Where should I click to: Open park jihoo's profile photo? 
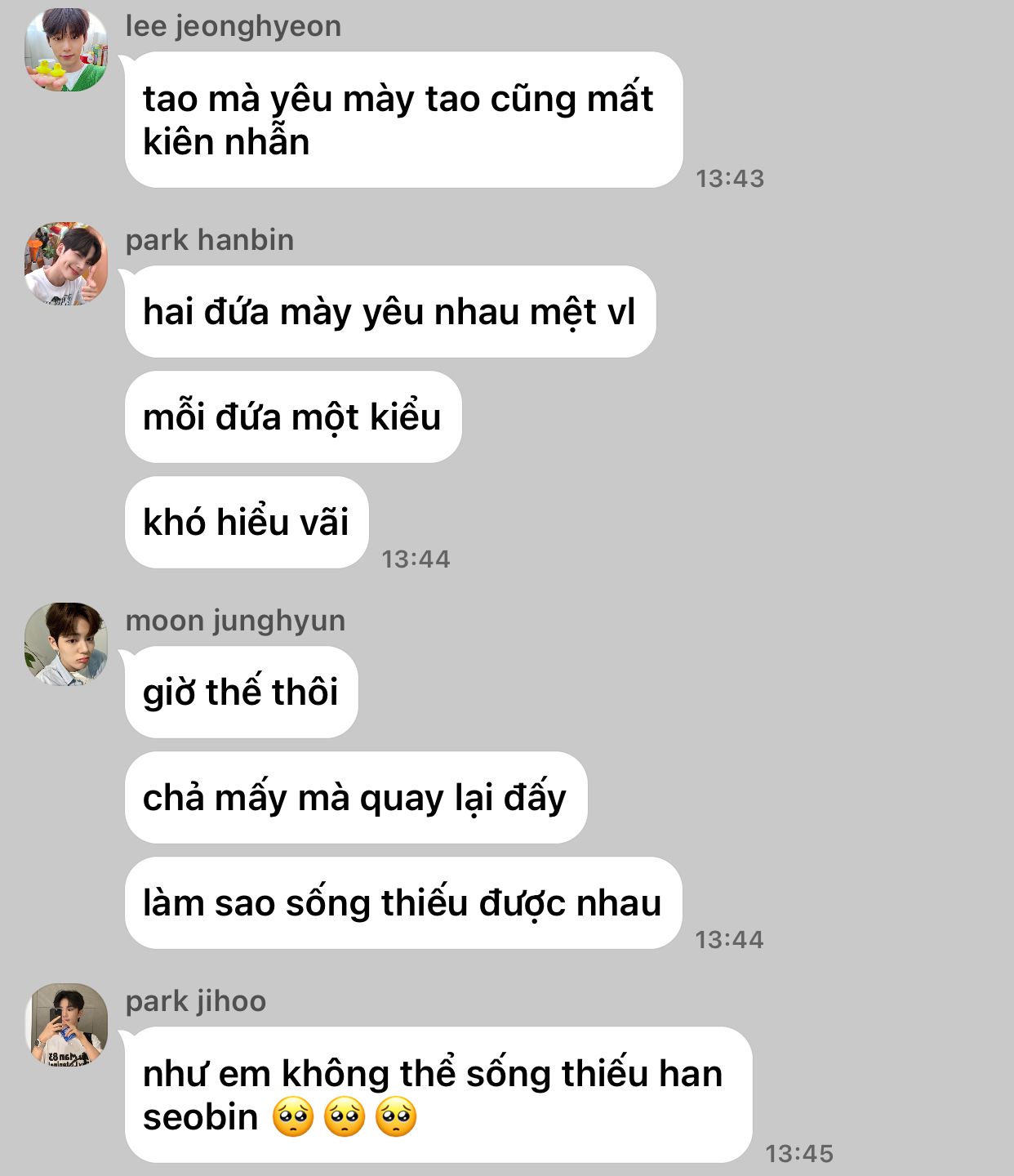coord(66,1025)
